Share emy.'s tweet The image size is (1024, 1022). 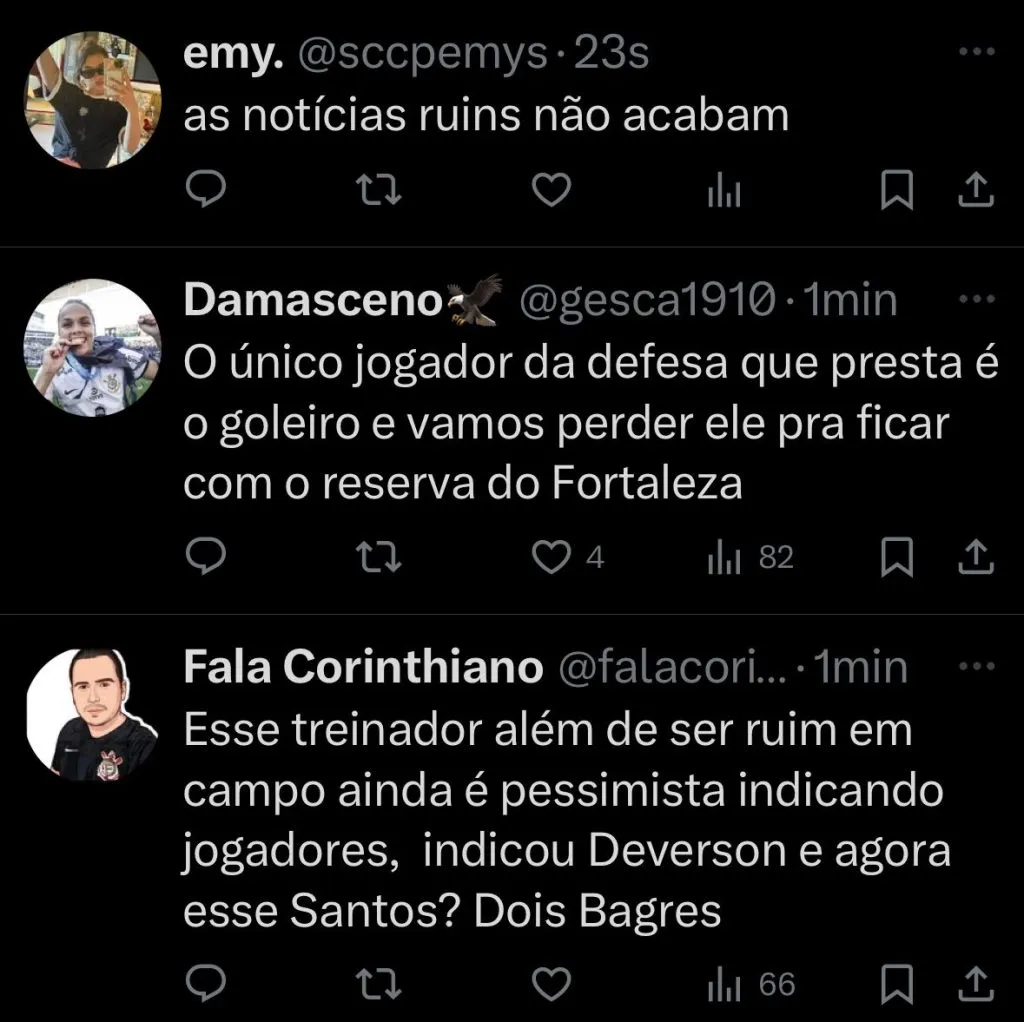tap(975, 190)
